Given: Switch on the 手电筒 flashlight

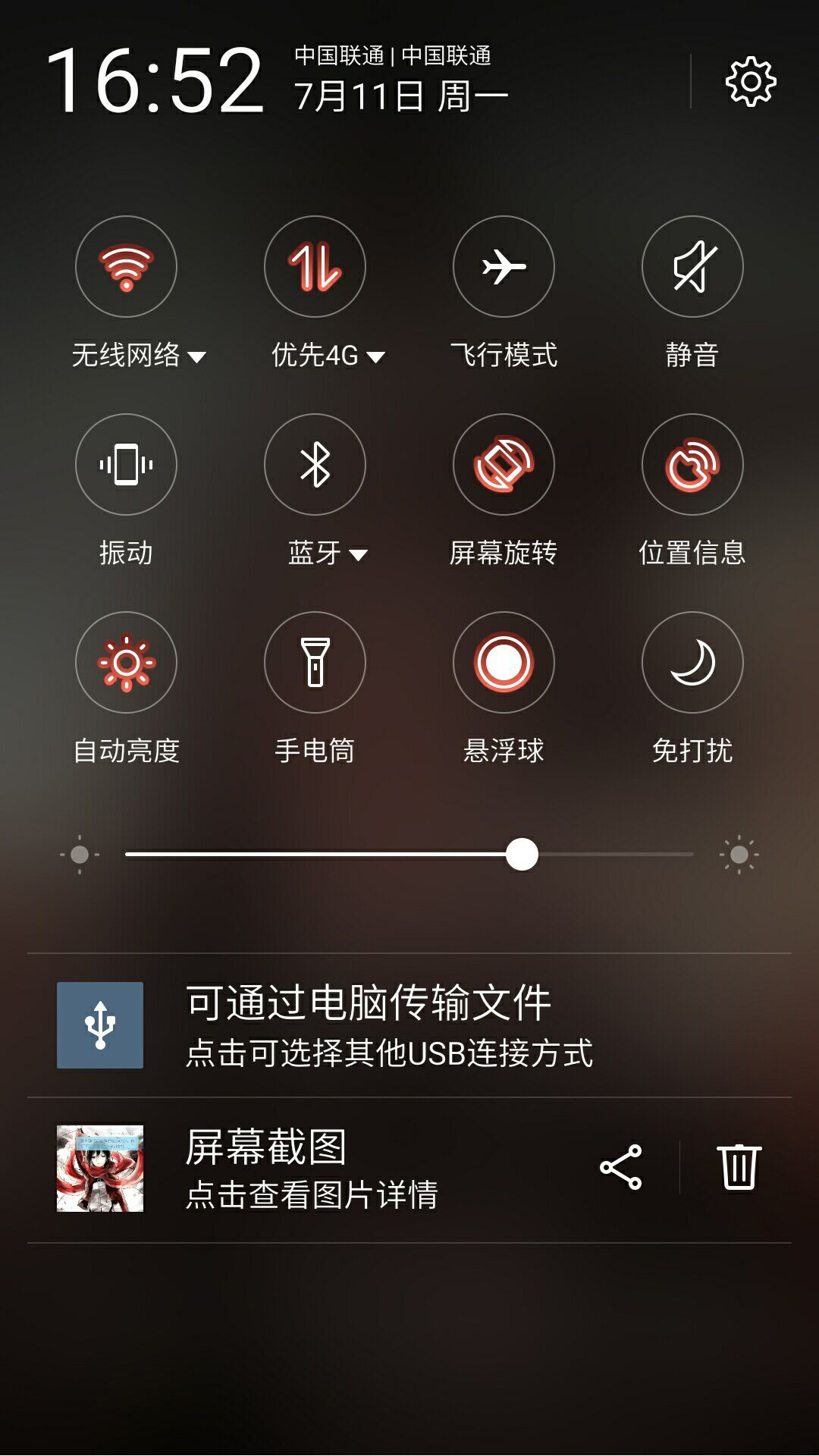Looking at the screenshot, I should tap(315, 662).
